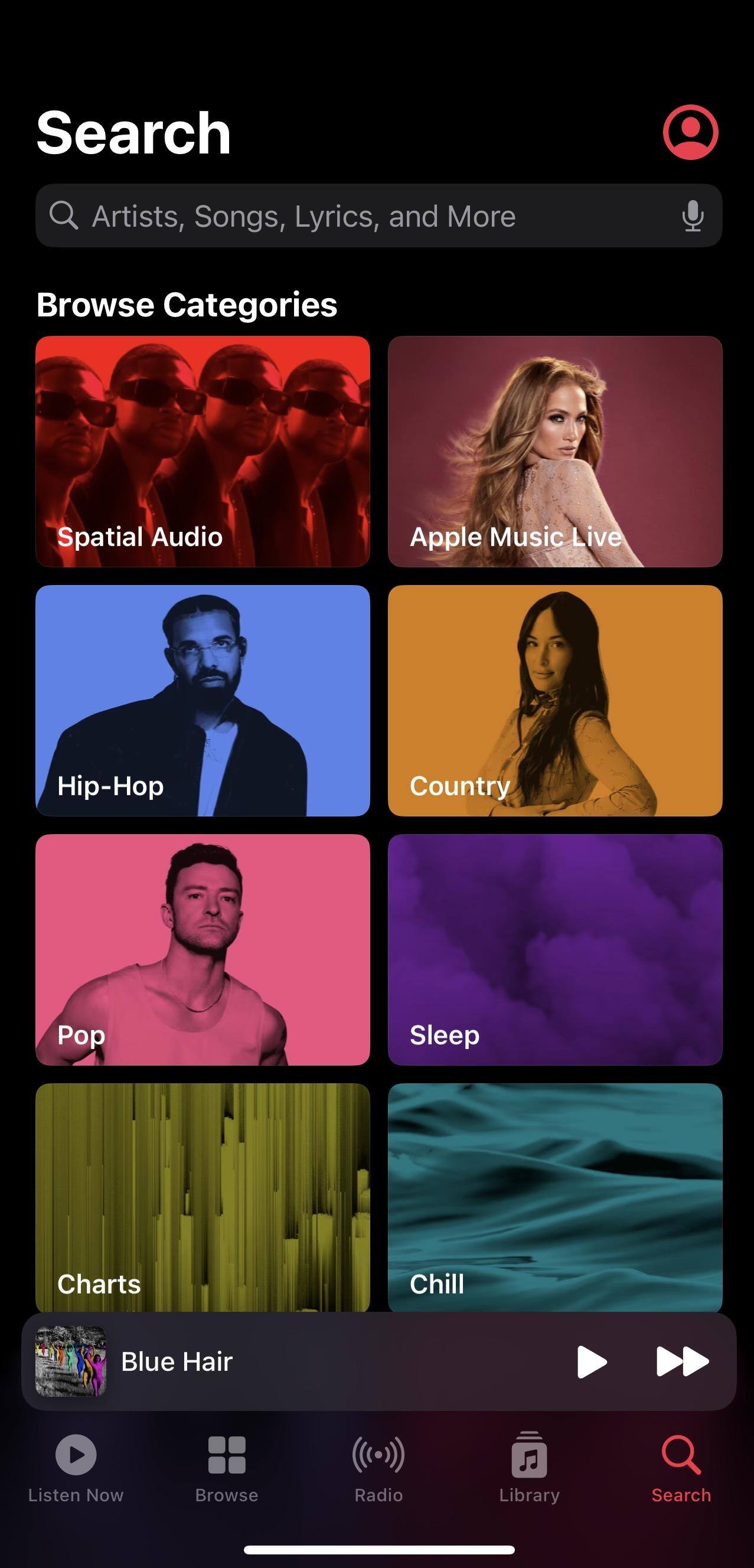Go to the Radio tab
This screenshot has height=1568, width=754.
coord(378,1468)
